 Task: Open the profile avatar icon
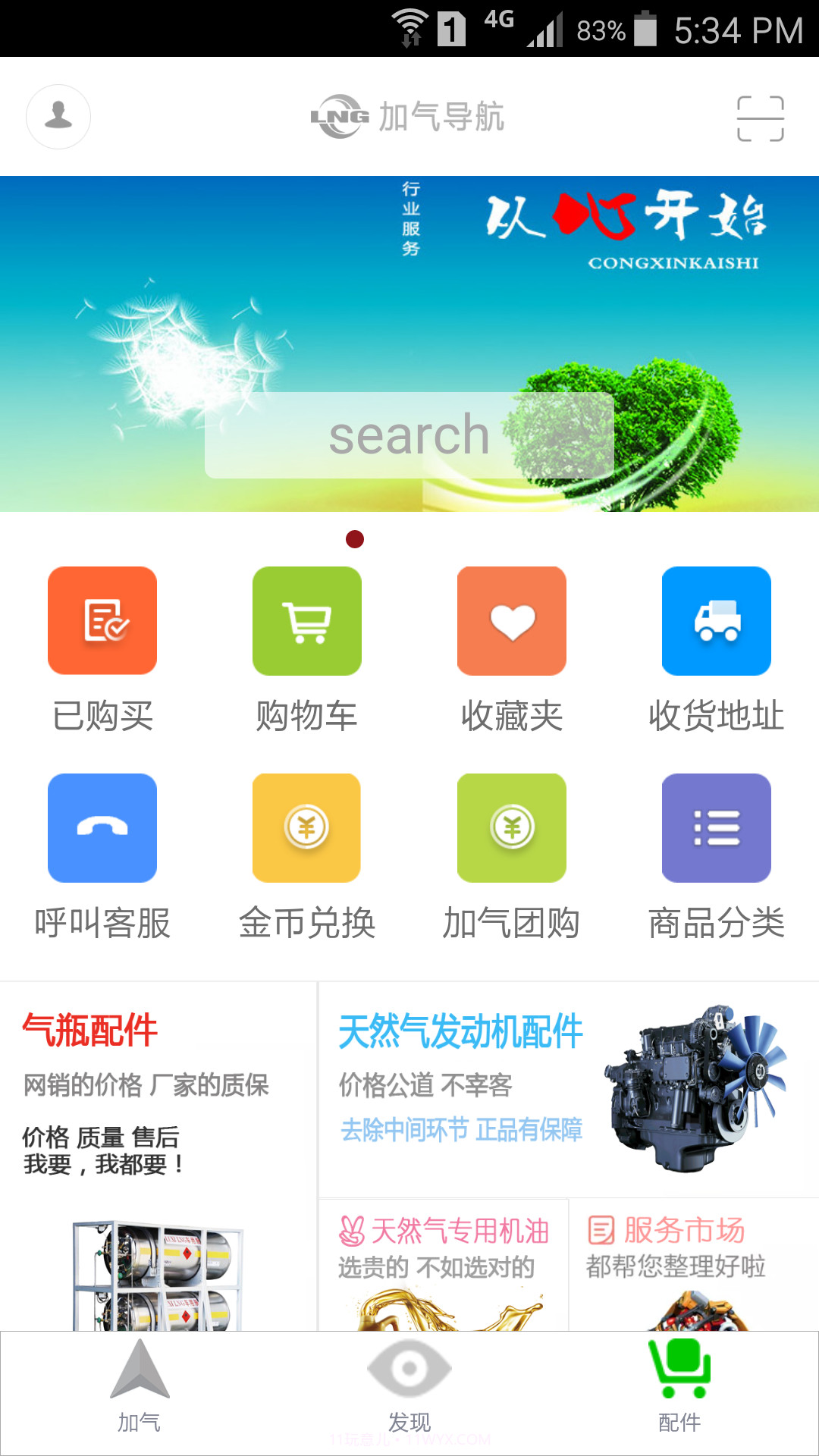[x=58, y=118]
